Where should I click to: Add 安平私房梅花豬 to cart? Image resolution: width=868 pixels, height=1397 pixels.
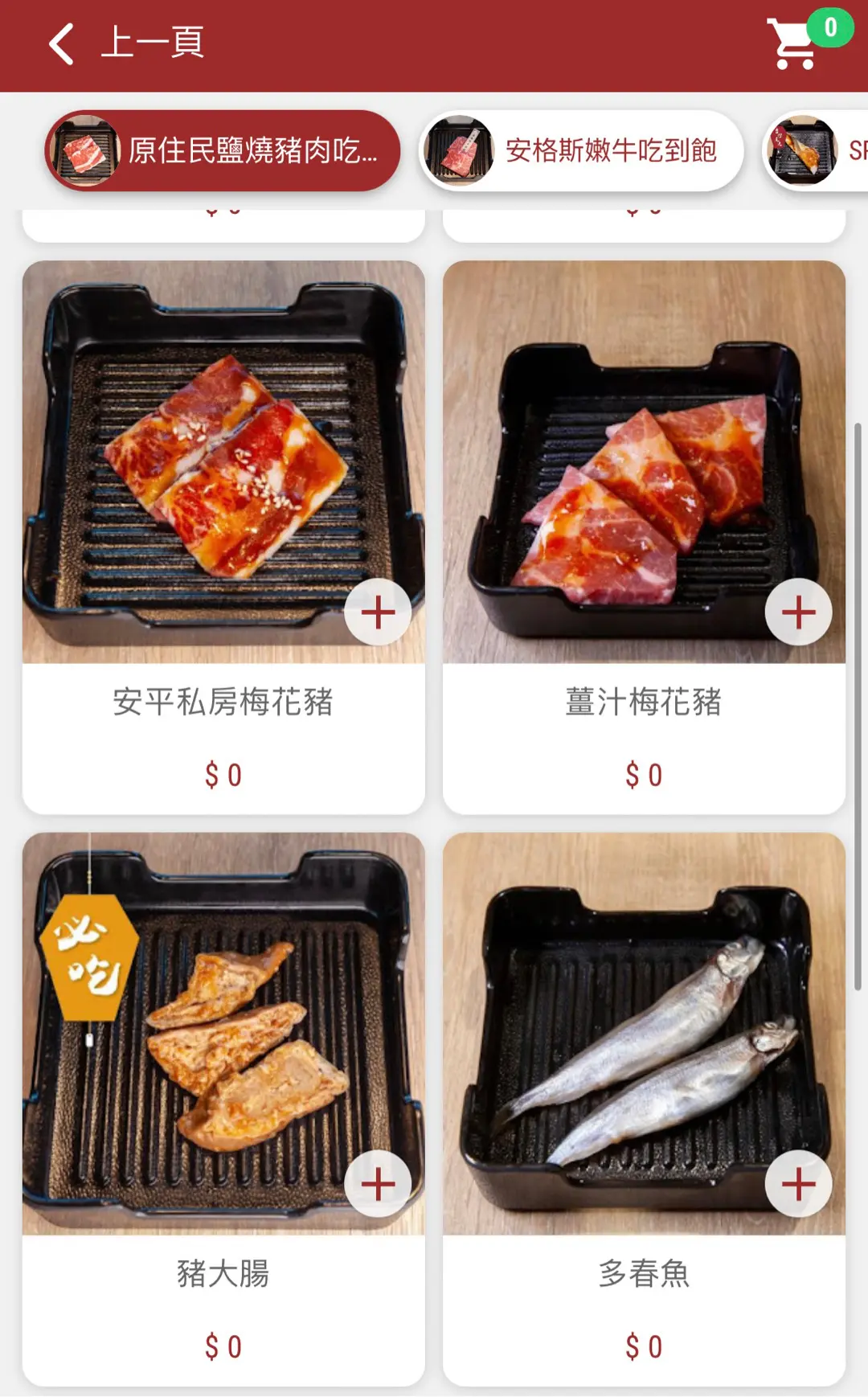pyautogui.click(x=378, y=612)
